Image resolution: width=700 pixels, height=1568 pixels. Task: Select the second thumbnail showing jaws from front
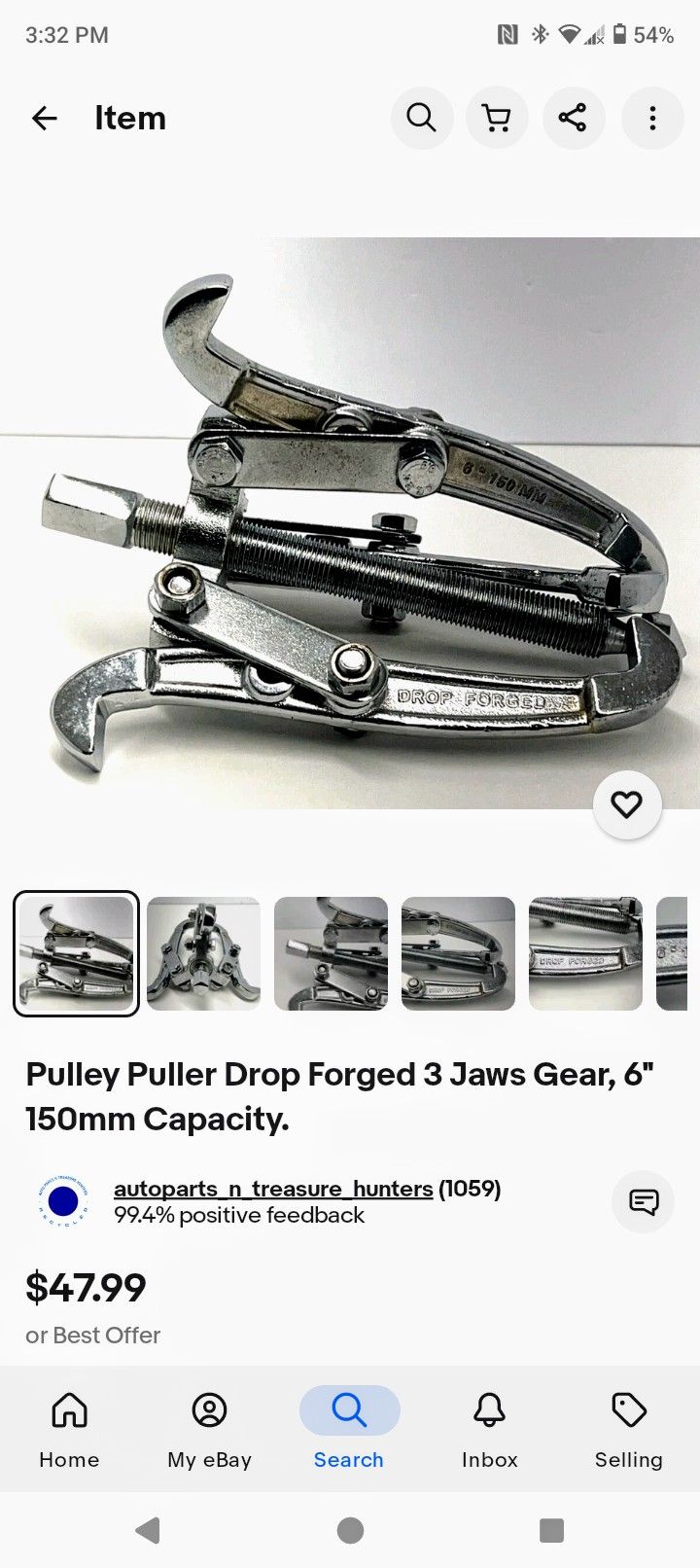pos(203,953)
